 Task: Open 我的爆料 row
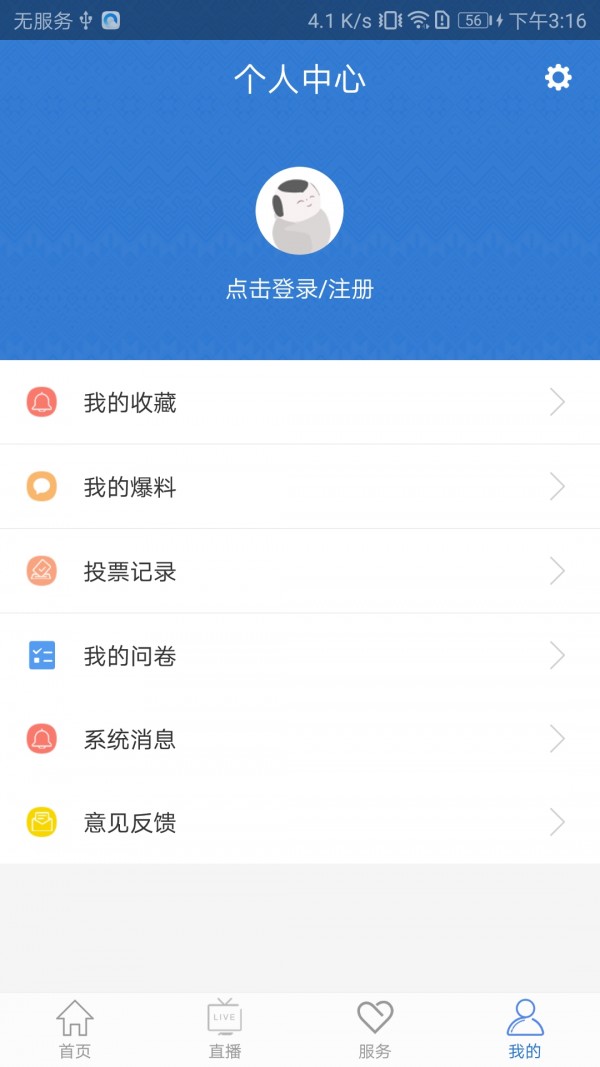coord(300,487)
